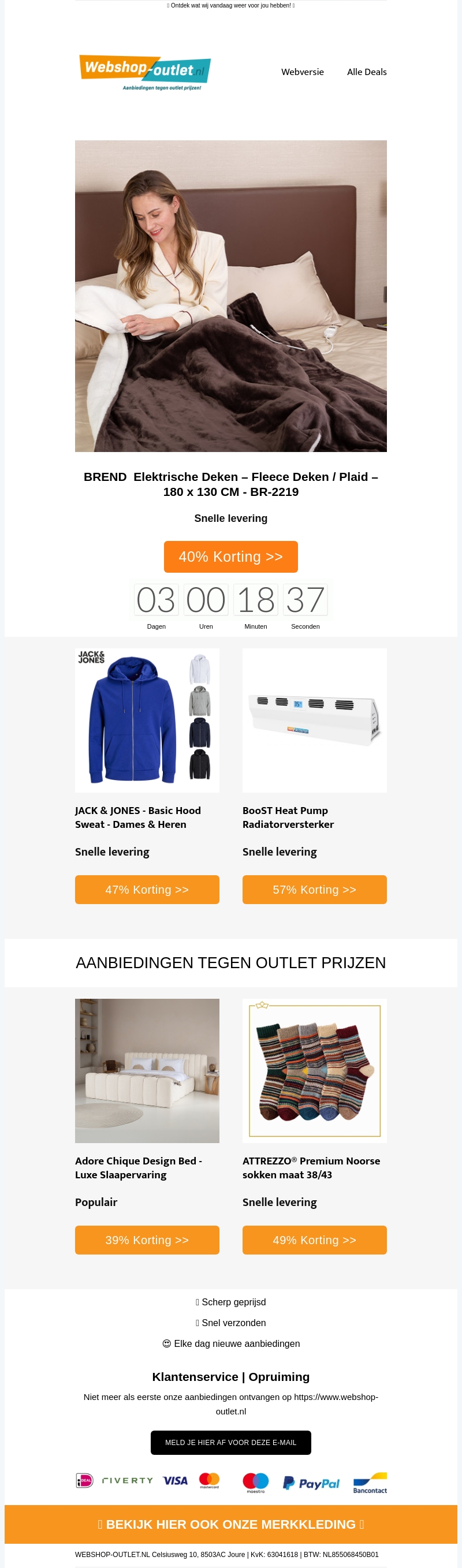Open Alle Deals link

tap(367, 72)
